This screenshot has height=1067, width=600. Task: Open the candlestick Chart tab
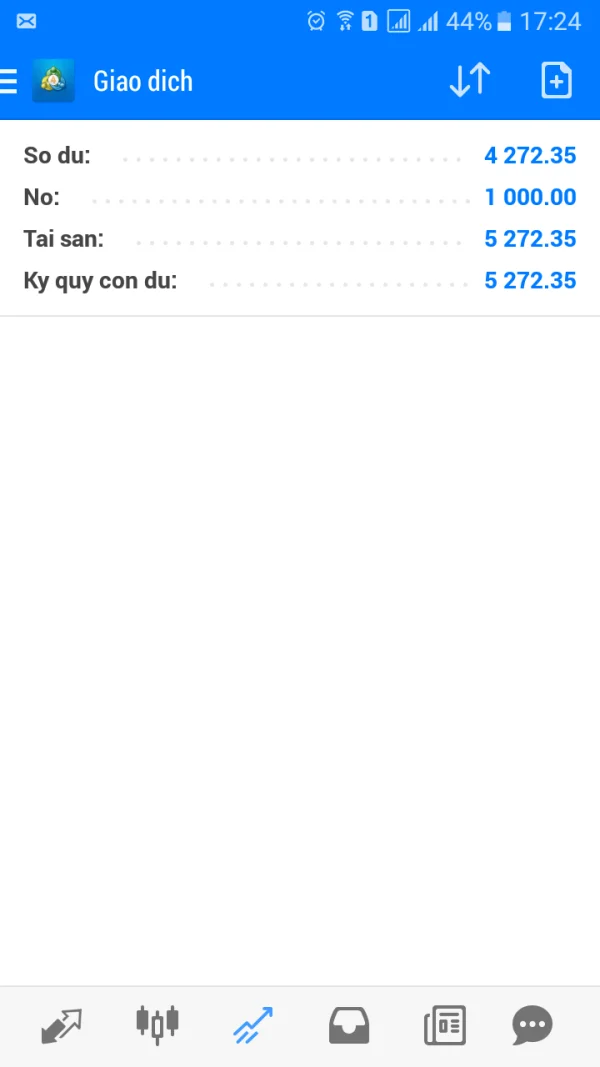157,1024
